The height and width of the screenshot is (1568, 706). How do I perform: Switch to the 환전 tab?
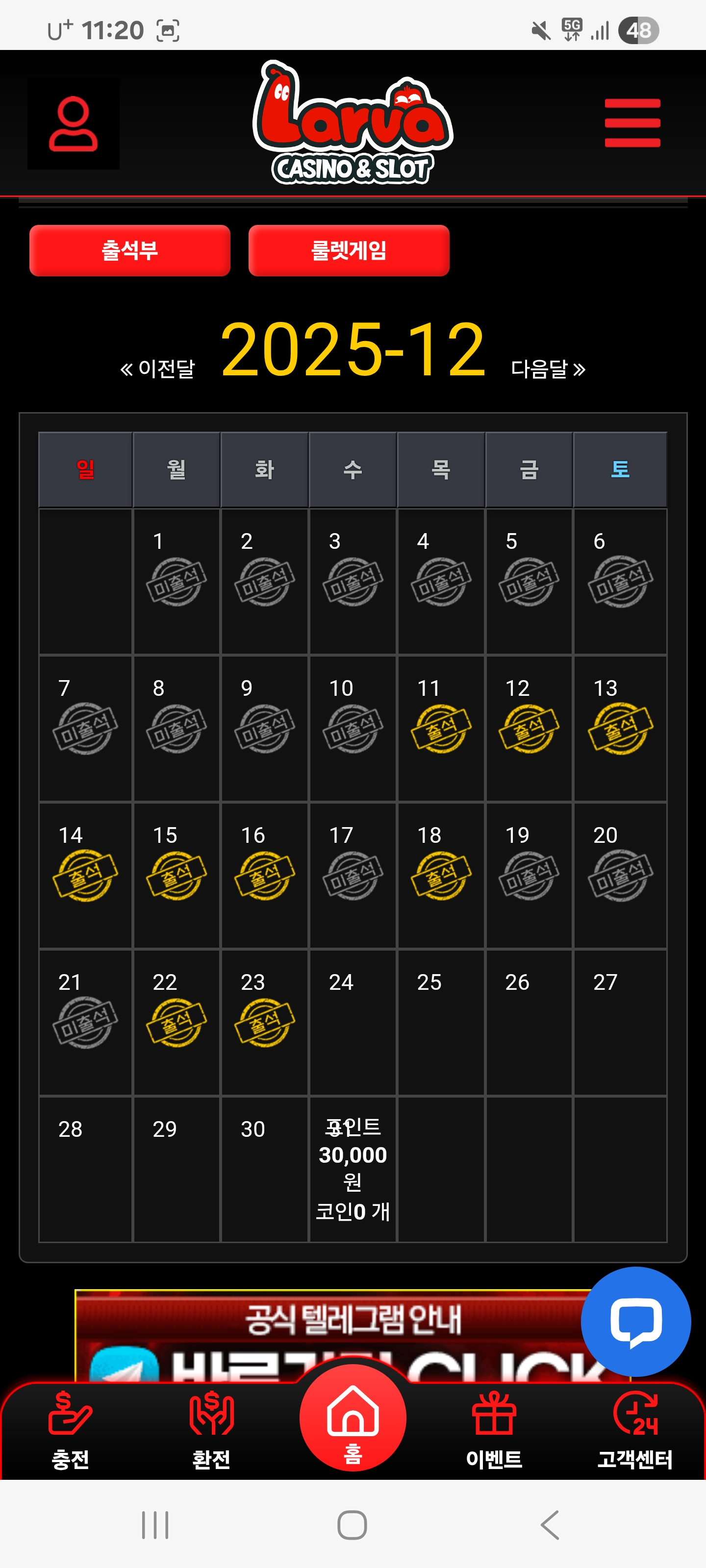pos(211,1429)
